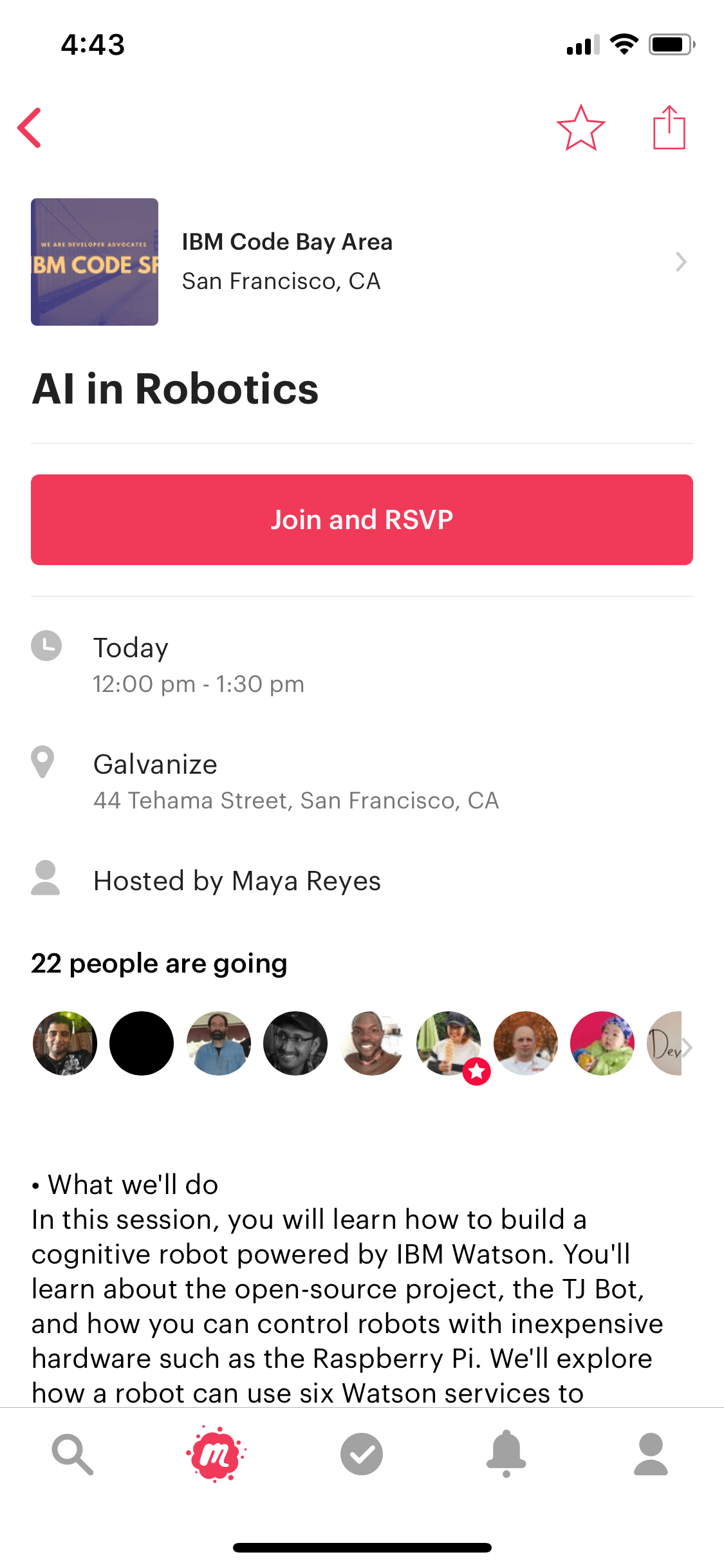Open the notifications bell tab
Viewport: 724px width, 1568px height.
(x=506, y=1454)
